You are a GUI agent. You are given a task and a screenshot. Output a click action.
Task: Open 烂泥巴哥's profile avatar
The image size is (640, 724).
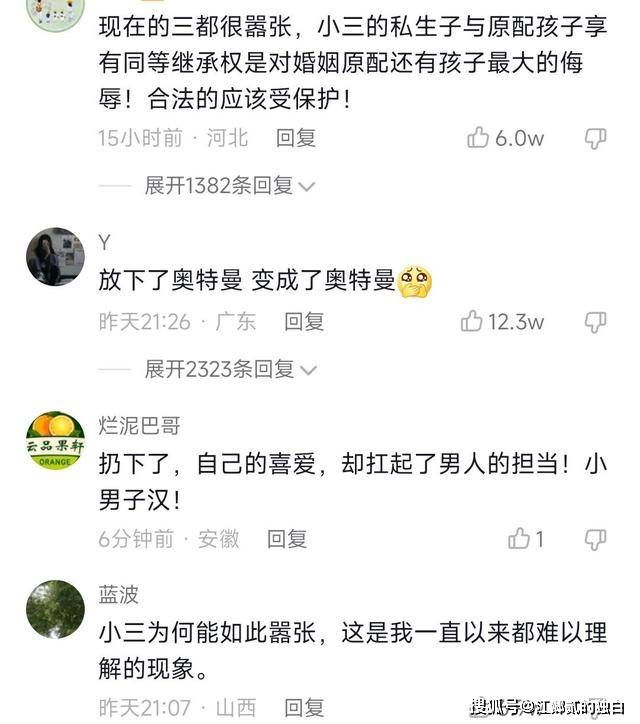[55, 441]
